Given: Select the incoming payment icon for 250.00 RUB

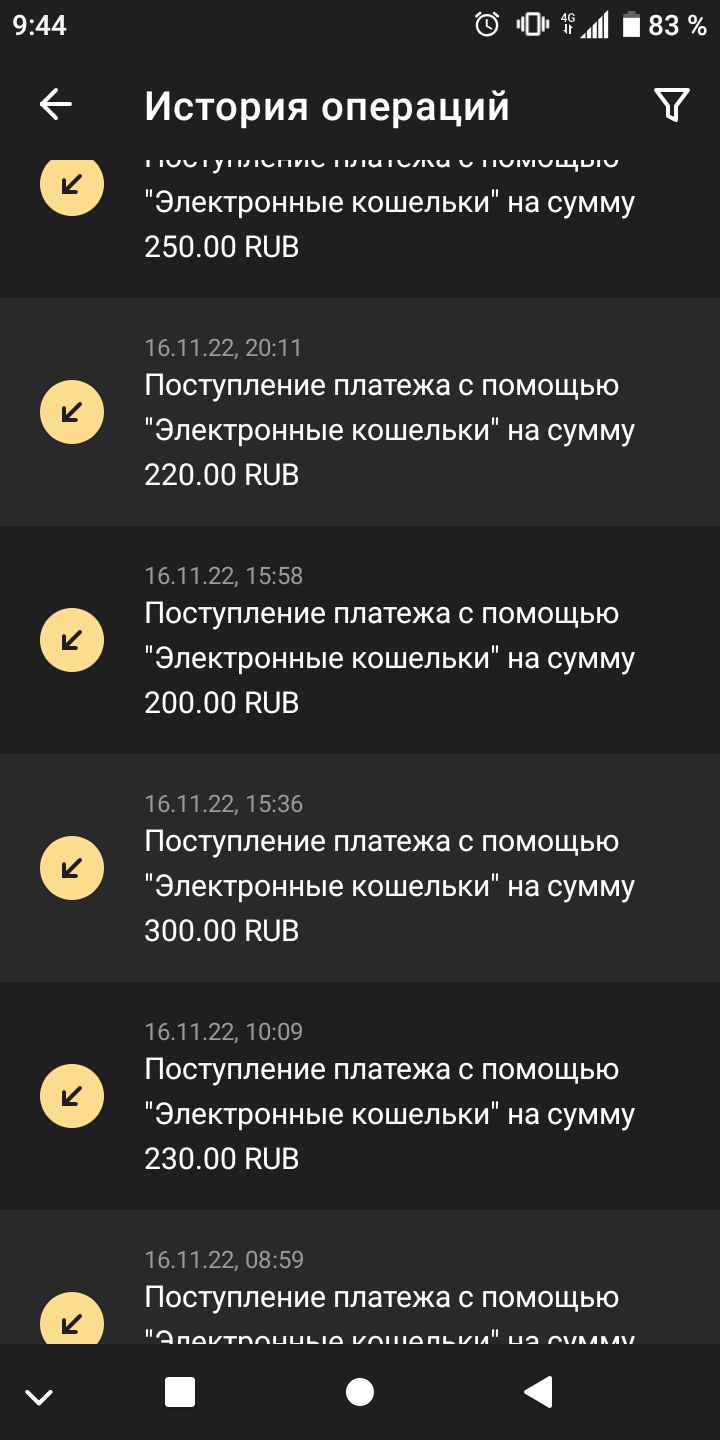Looking at the screenshot, I should click(71, 185).
